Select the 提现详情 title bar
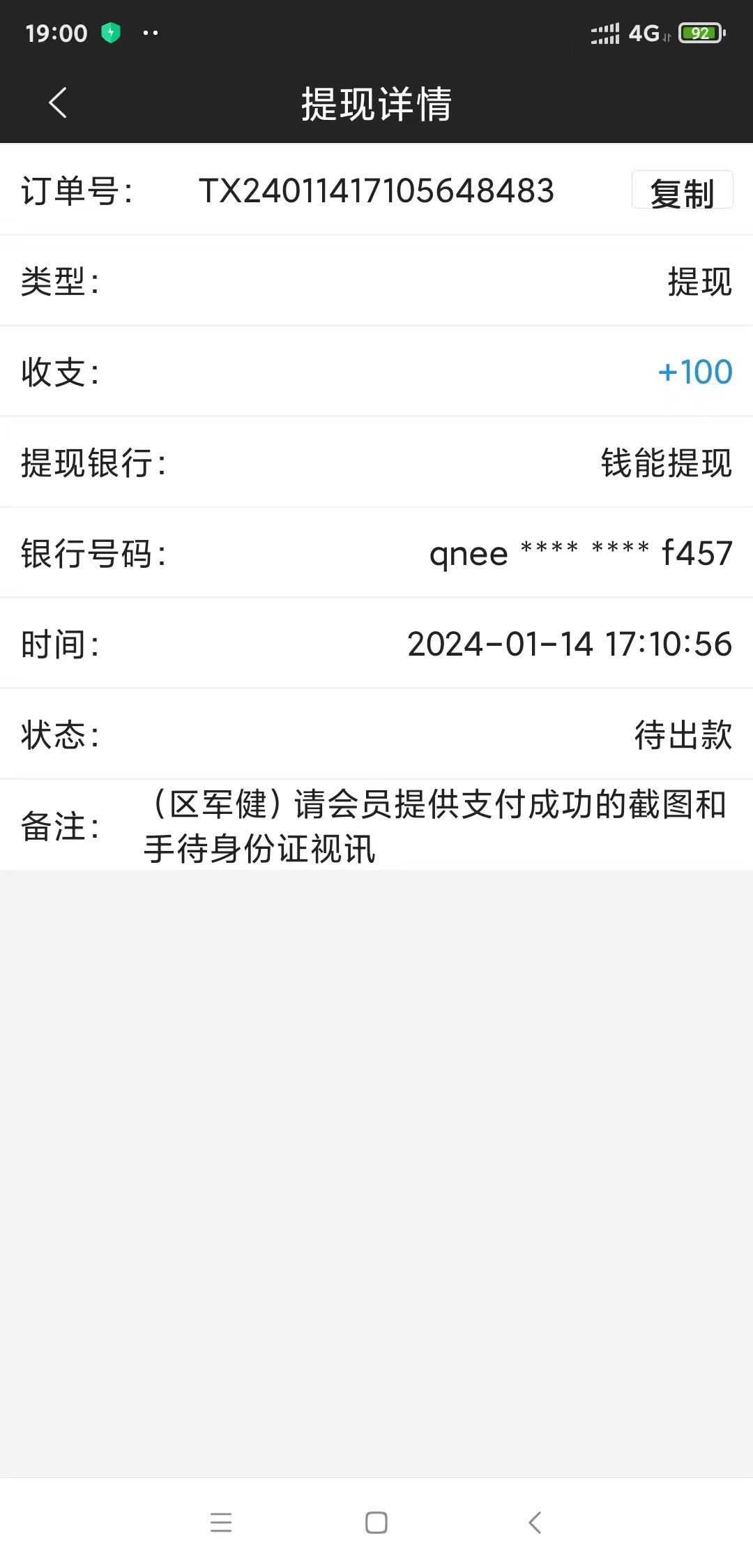Screen dimensions: 753x1568 pos(376,105)
